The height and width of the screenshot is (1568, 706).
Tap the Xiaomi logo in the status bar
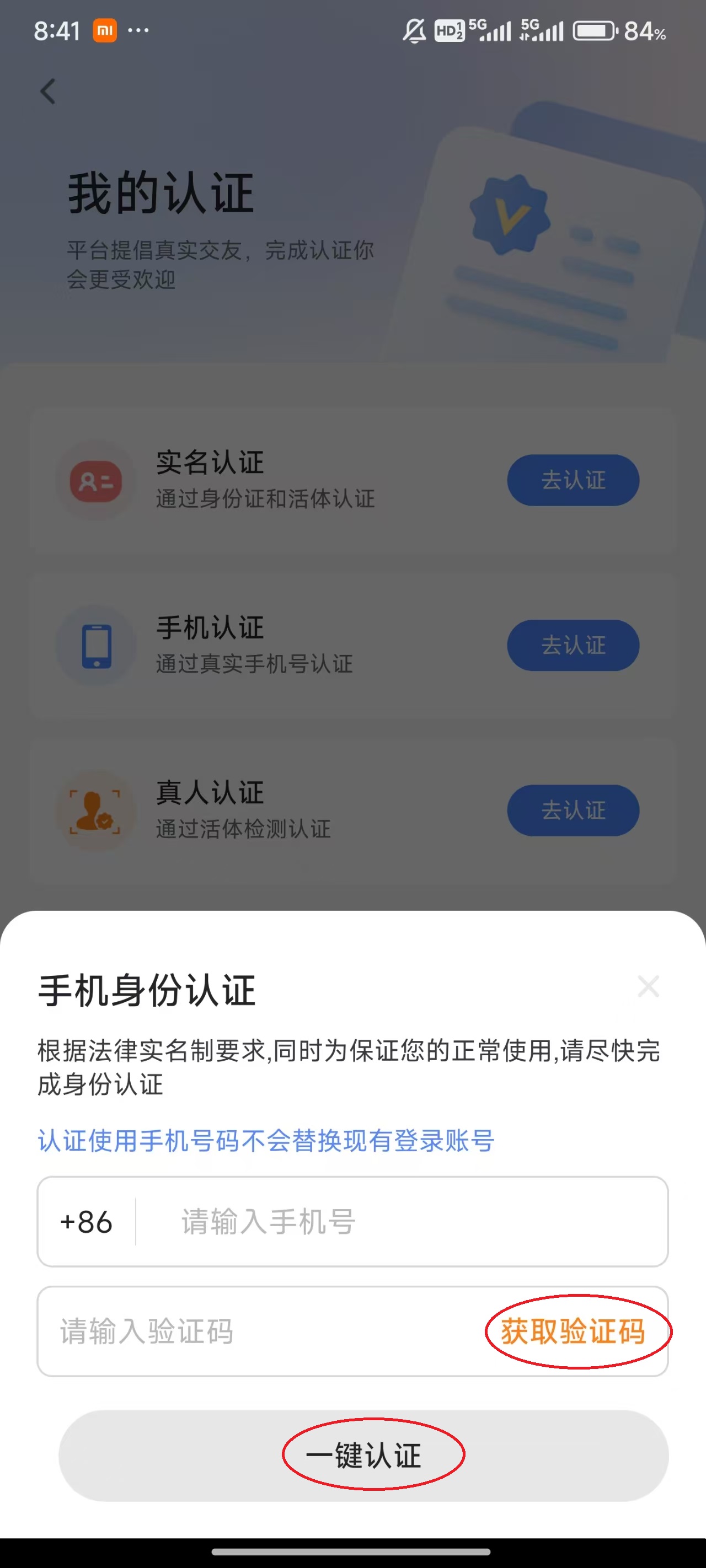coord(105,31)
